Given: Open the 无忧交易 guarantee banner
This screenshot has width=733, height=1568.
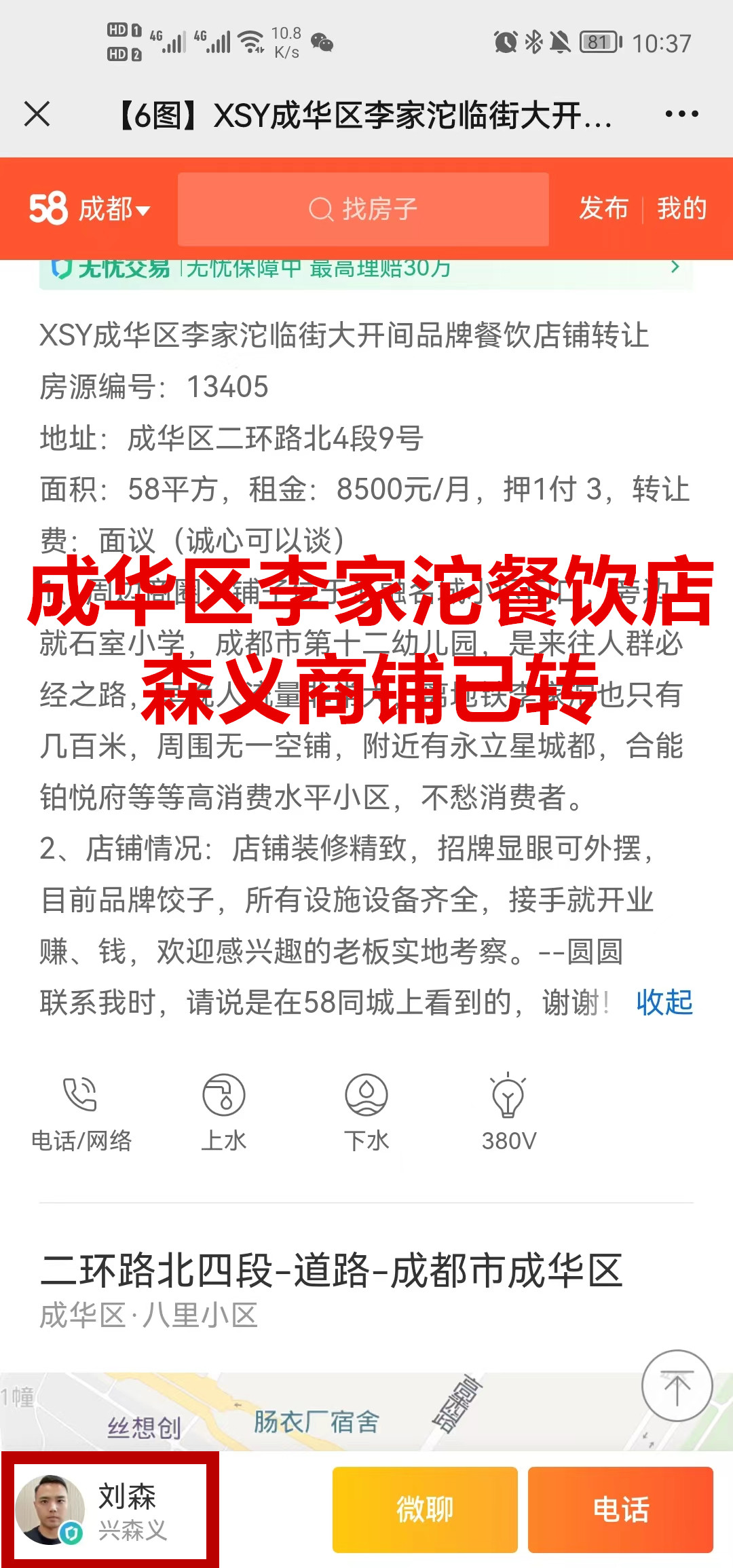Looking at the screenshot, I should pos(366,270).
